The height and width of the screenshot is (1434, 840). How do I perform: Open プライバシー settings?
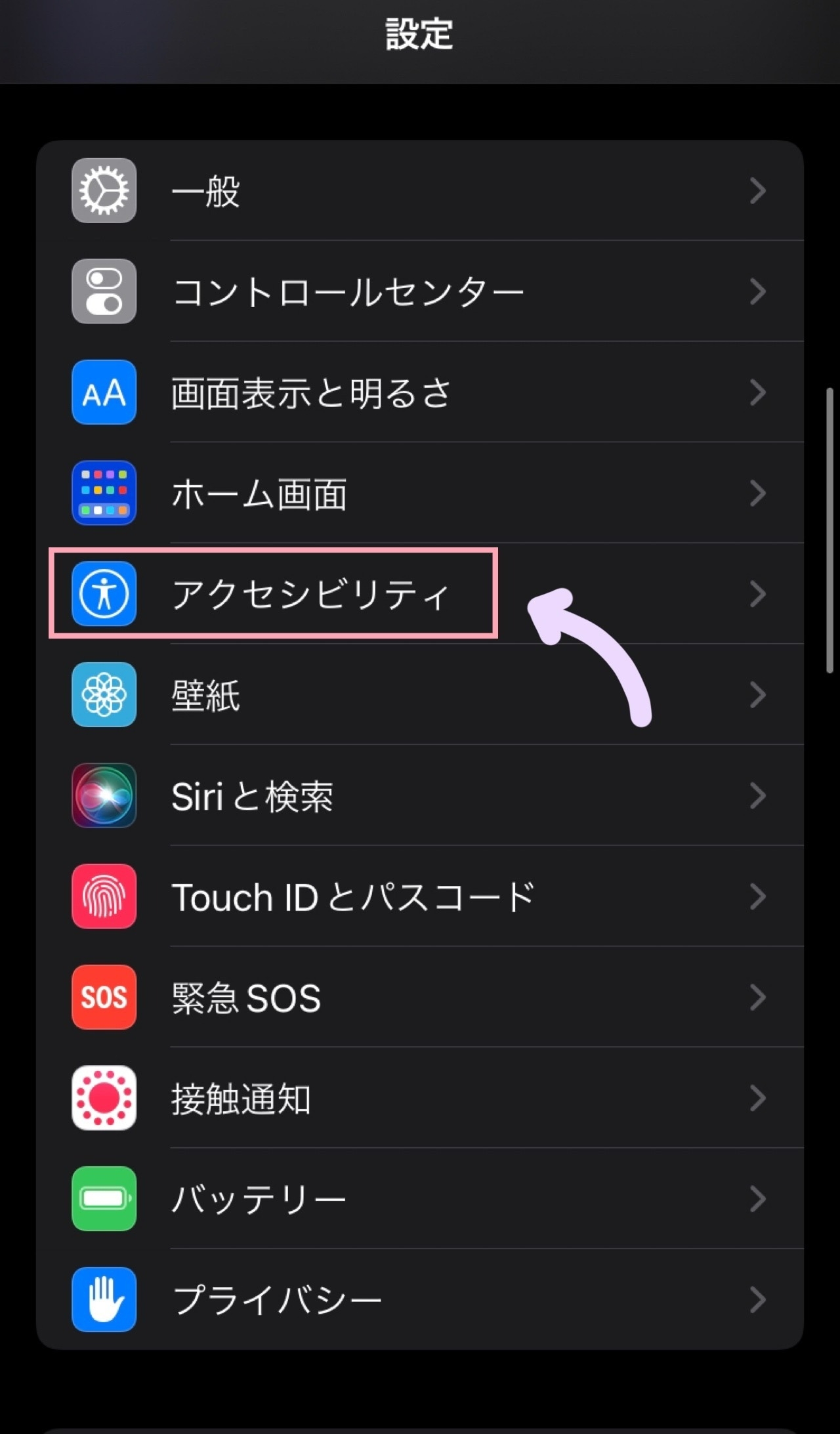(420, 1300)
